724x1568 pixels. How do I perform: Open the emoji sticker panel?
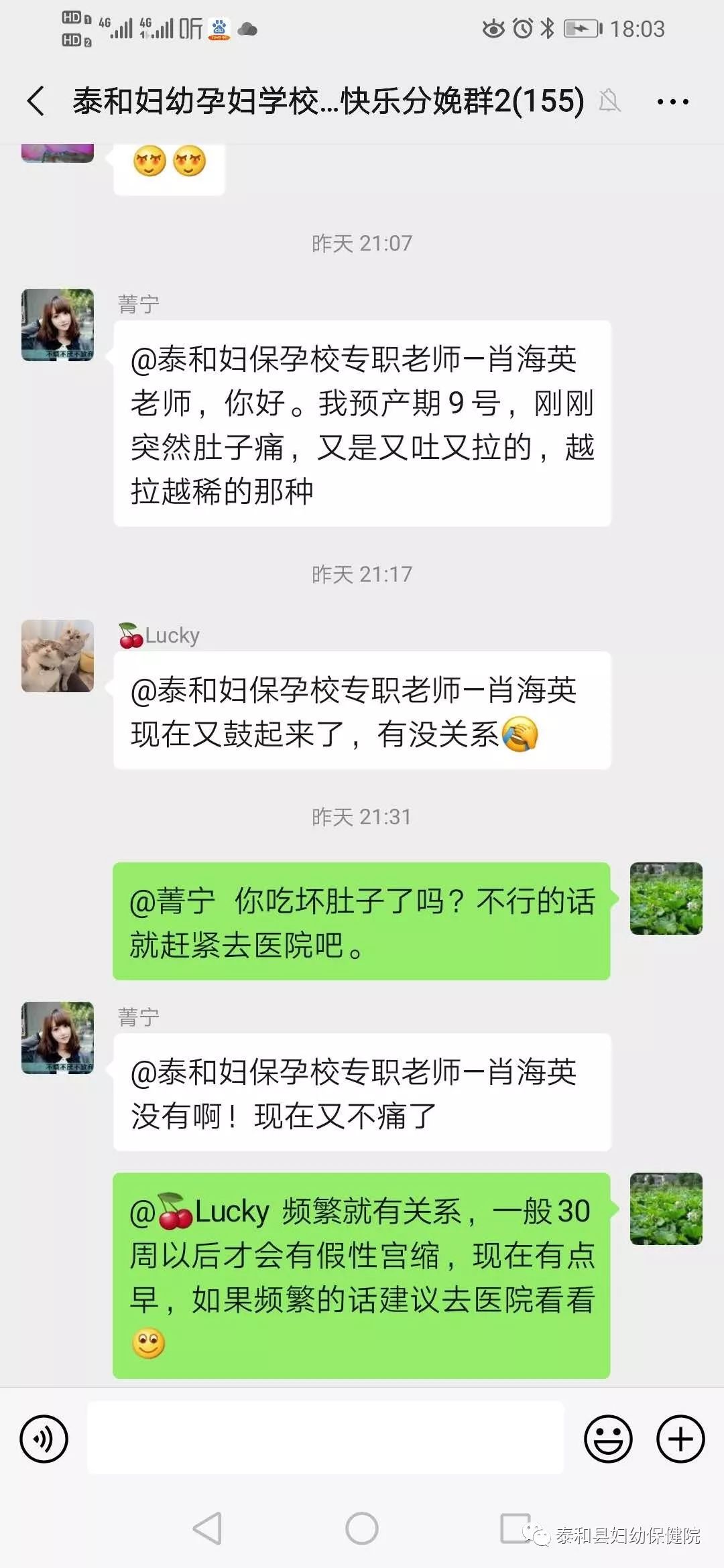(608, 1438)
